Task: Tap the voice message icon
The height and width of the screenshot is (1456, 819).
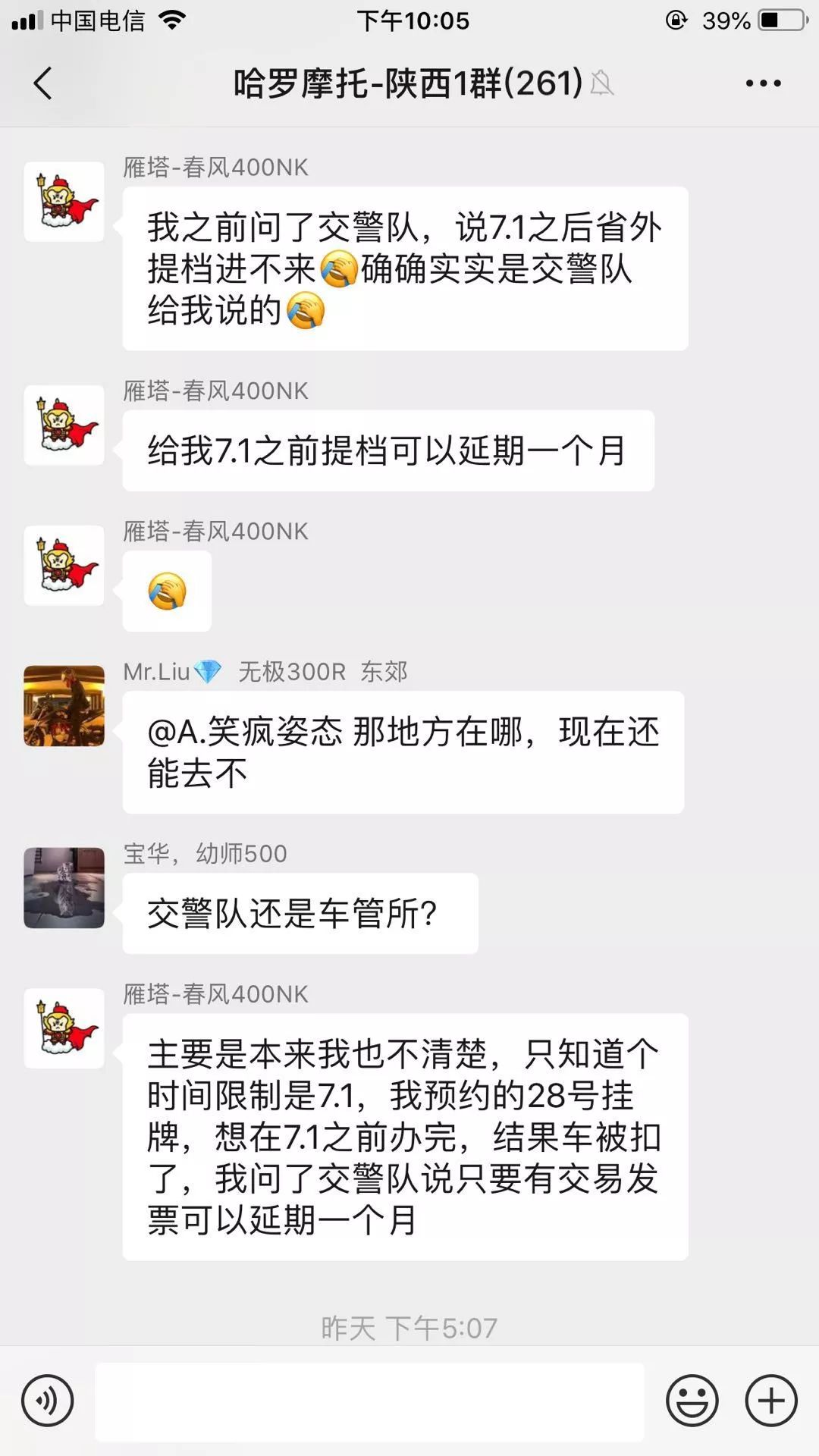Action: click(47, 1401)
